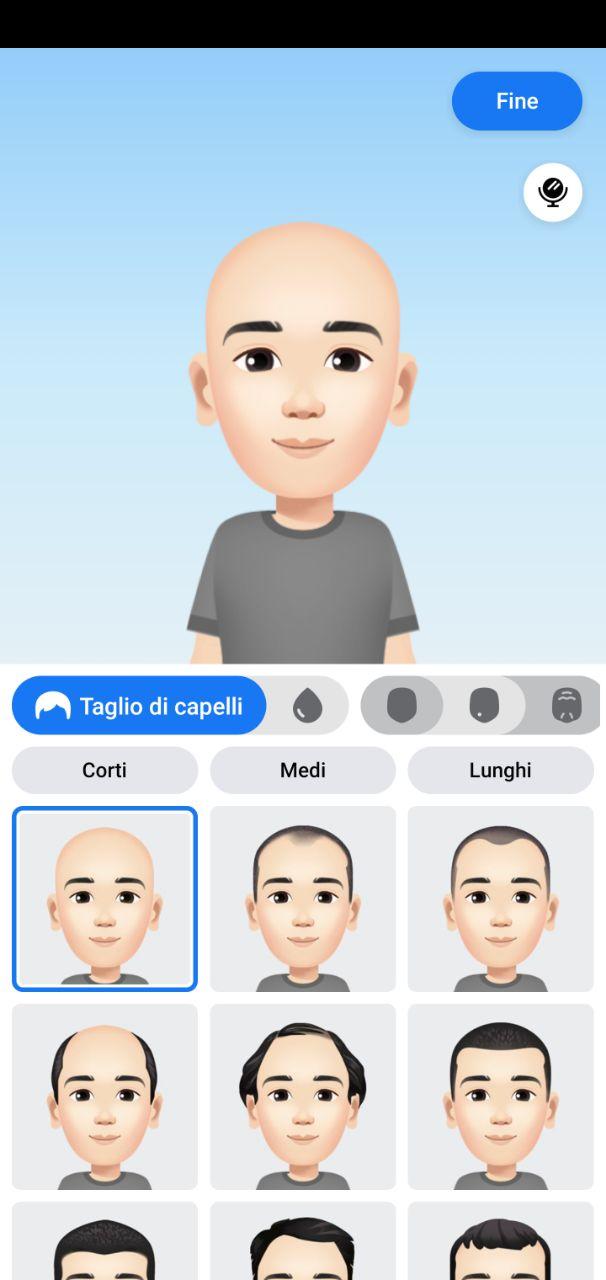Open the face shape tab
This screenshot has height=1280, width=606.
click(x=402, y=706)
